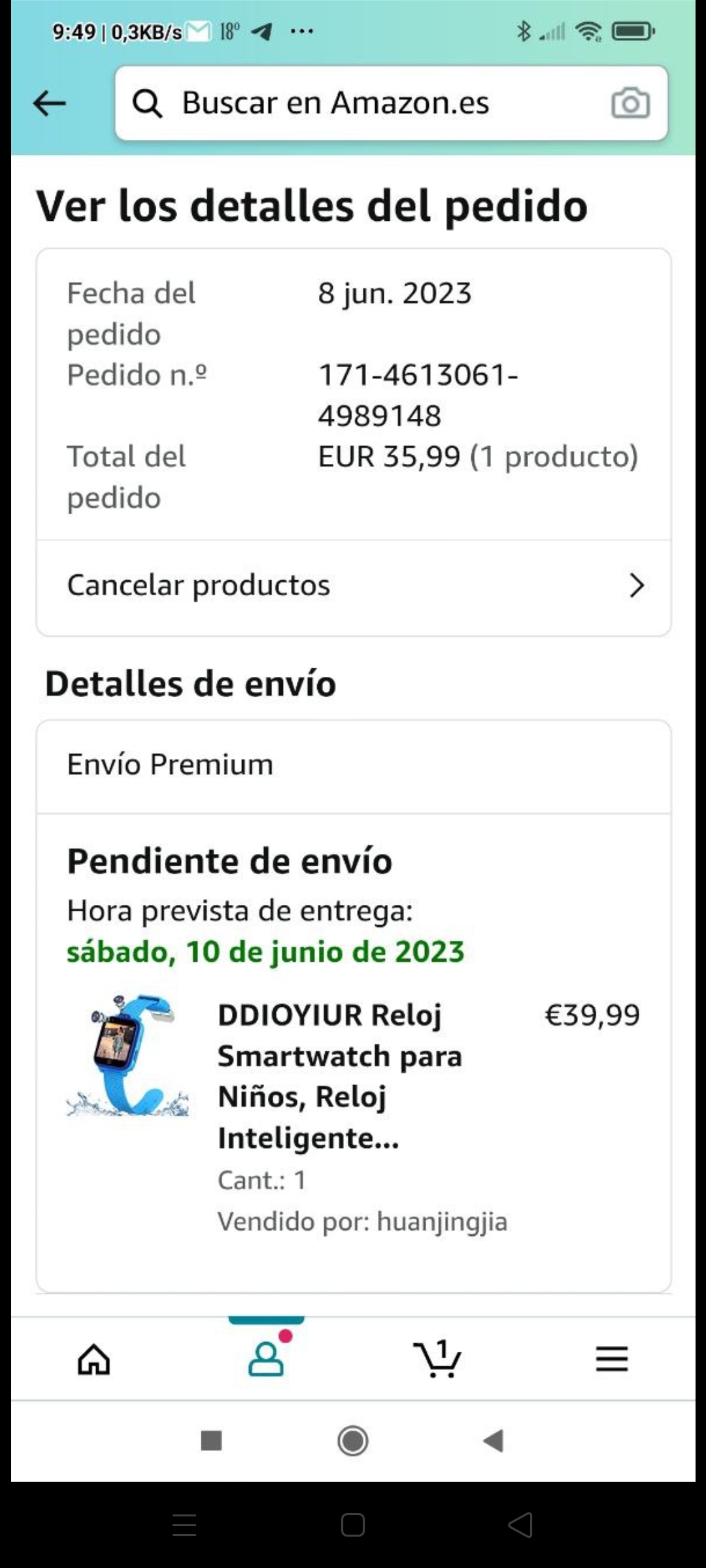Open the camera search icon

click(630, 103)
